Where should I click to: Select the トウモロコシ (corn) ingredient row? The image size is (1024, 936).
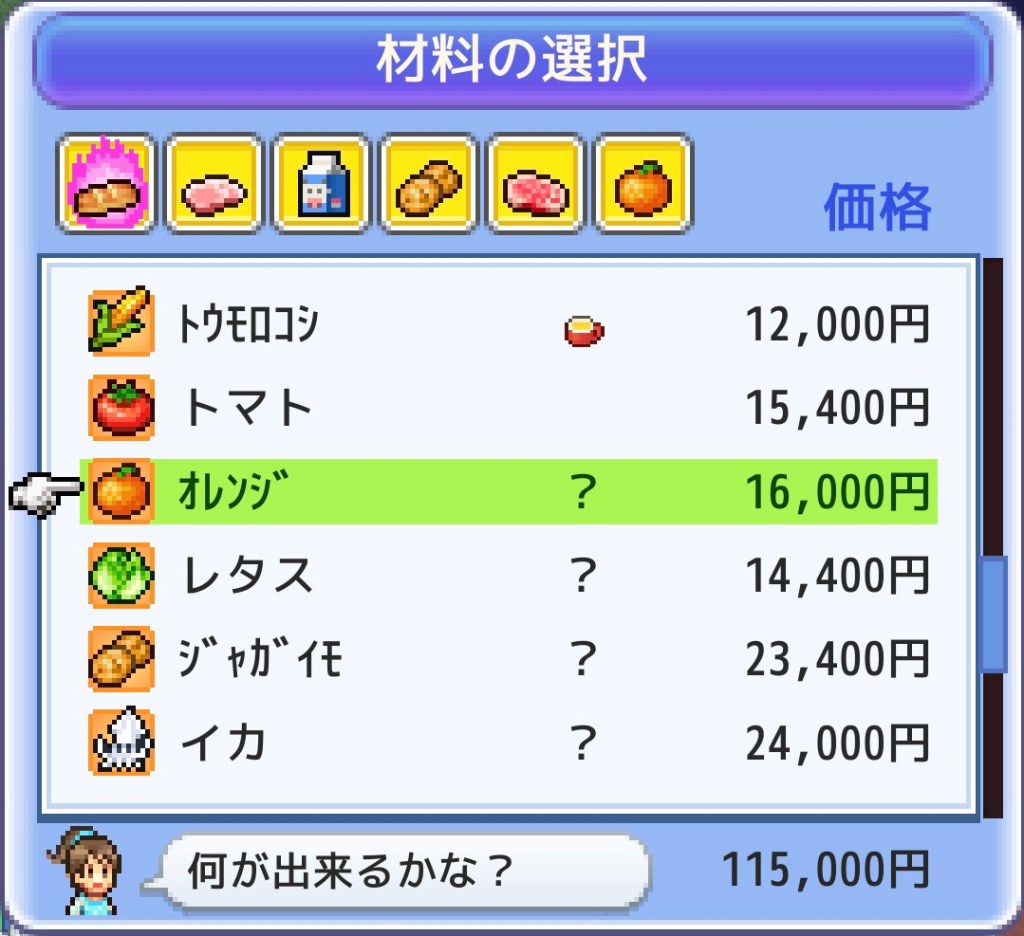(508, 325)
